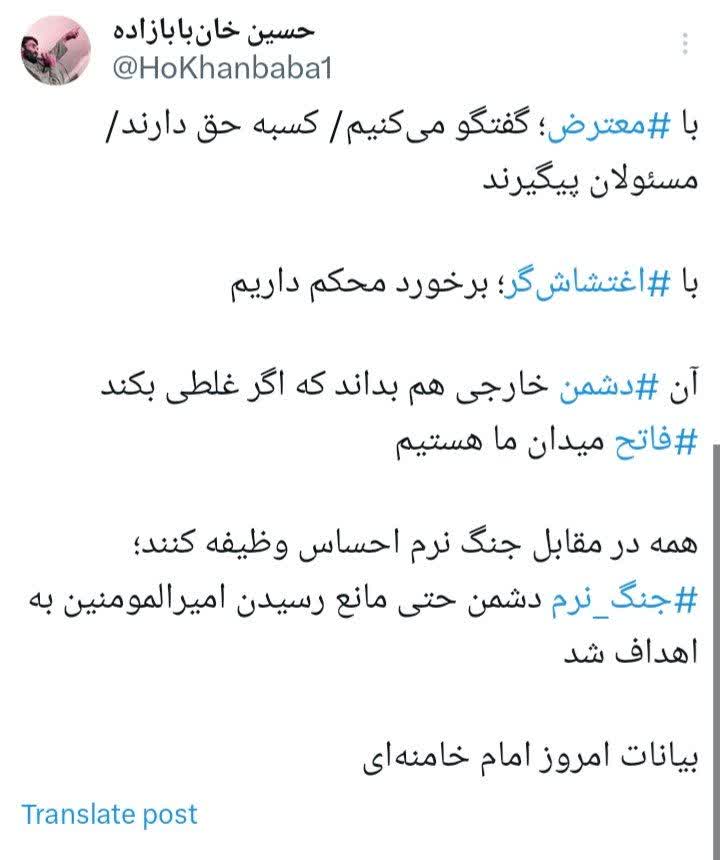Open the post's overflow menu
Screen dimensions: 720x860
[x=686, y=45]
